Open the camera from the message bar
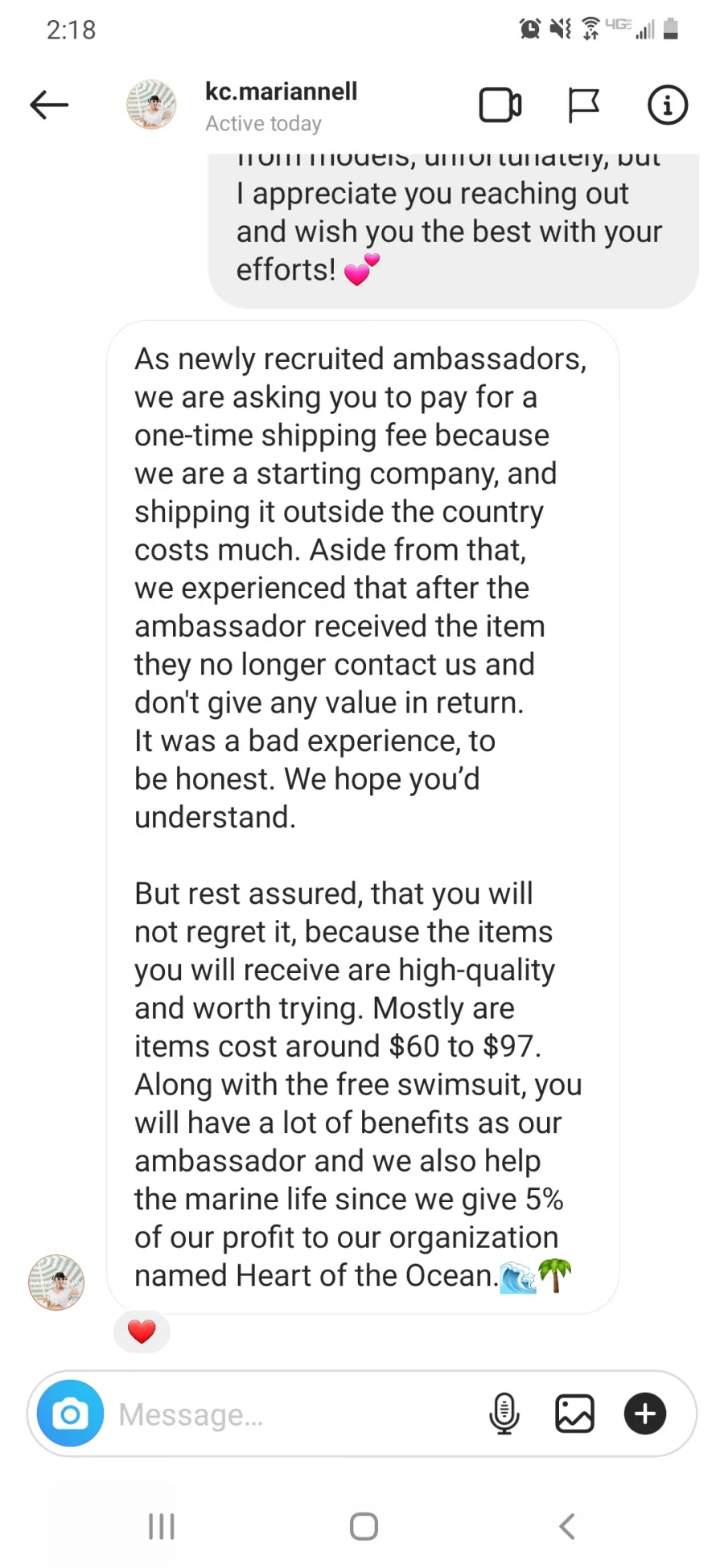 (71, 1414)
